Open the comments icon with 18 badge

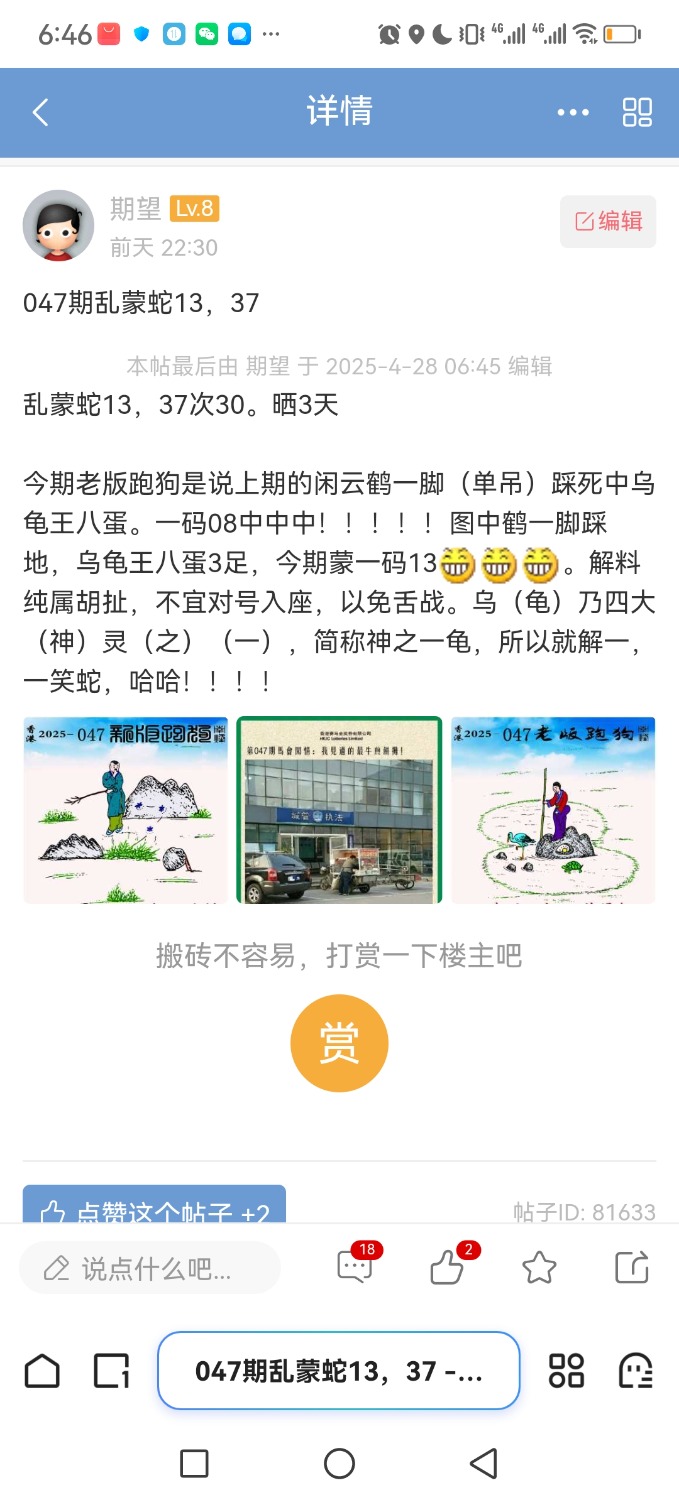[355, 1267]
